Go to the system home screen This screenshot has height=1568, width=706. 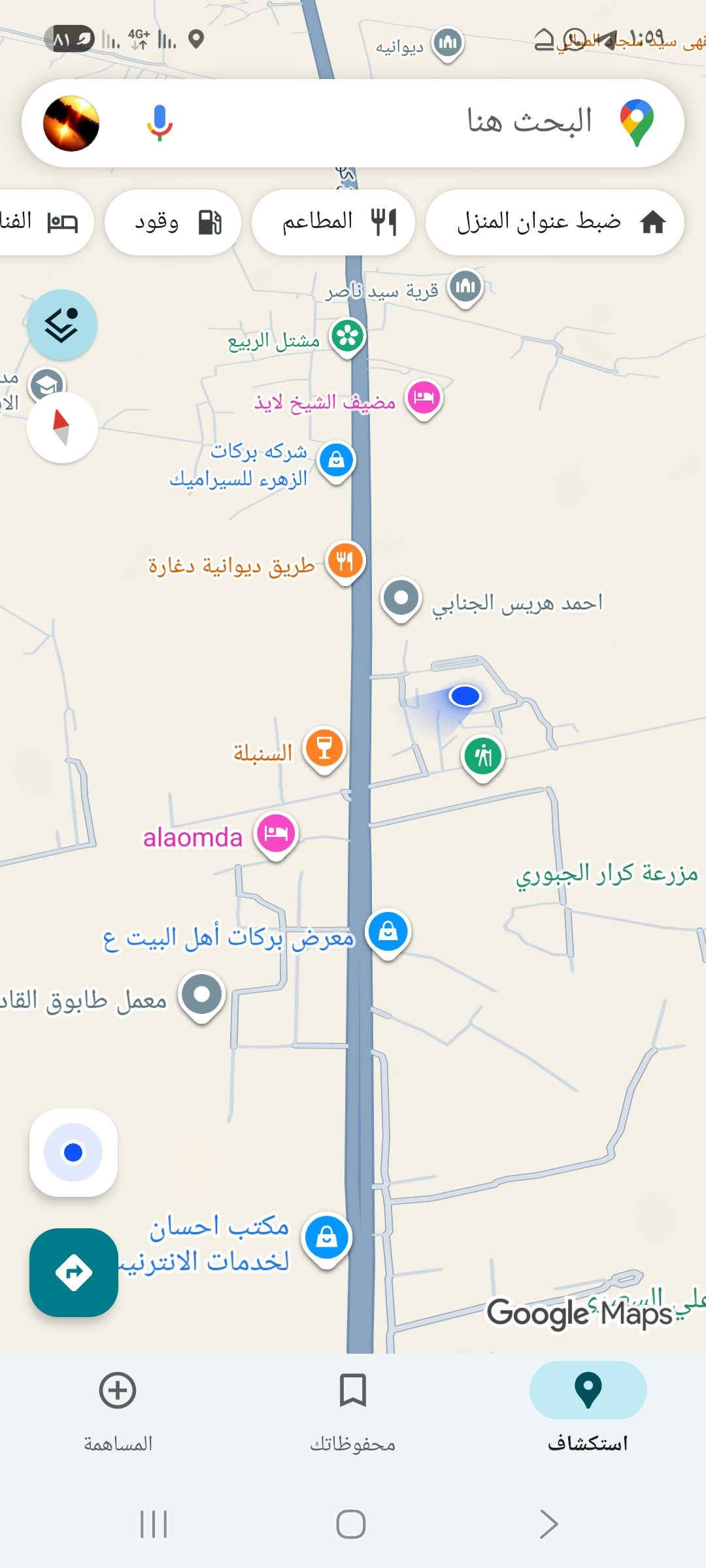(x=351, y=1525)
